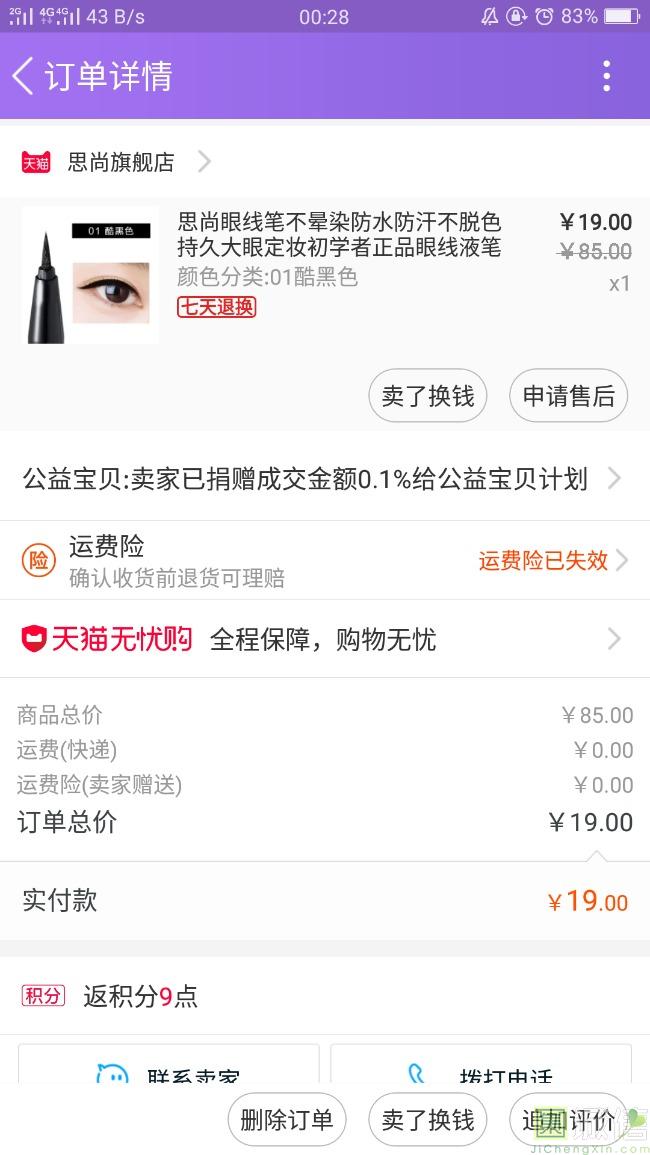650x1155 pixels.
Task: Open the 运费险 shipping insurance row
Action: [x=322, y=560]
